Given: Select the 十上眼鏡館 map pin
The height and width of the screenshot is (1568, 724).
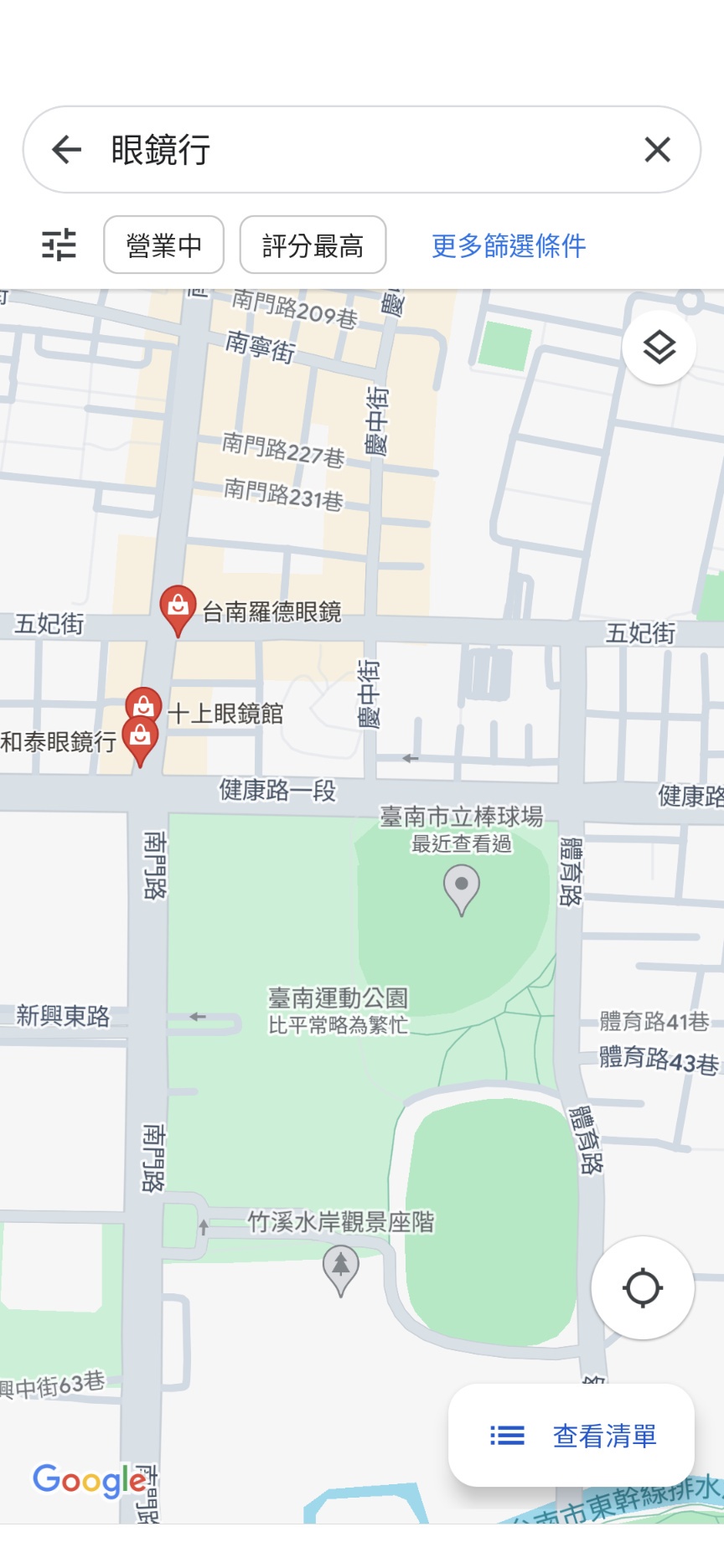Looking at the screenshot, I should click(144, 708).
